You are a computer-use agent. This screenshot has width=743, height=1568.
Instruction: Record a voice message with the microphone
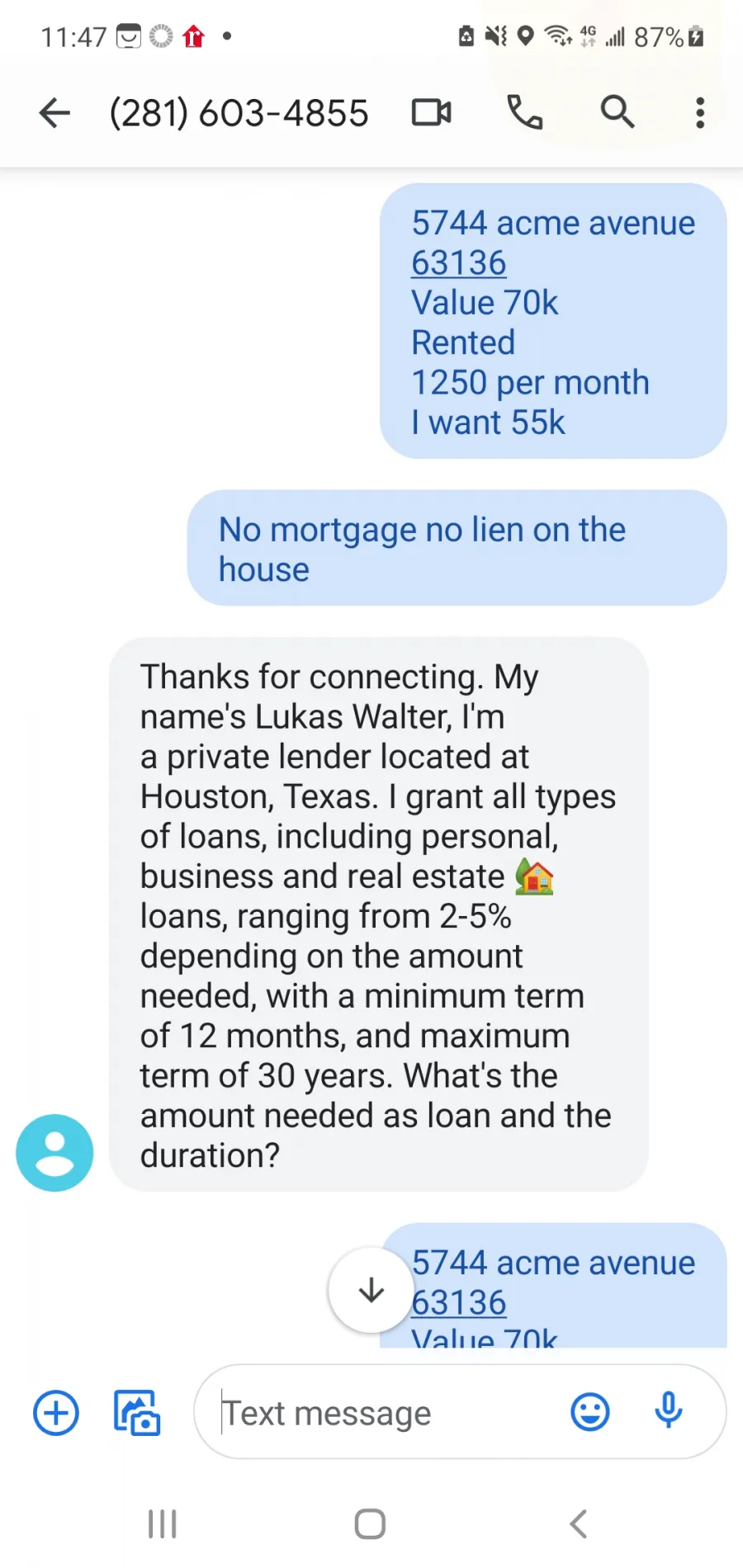coord(669,1411)
